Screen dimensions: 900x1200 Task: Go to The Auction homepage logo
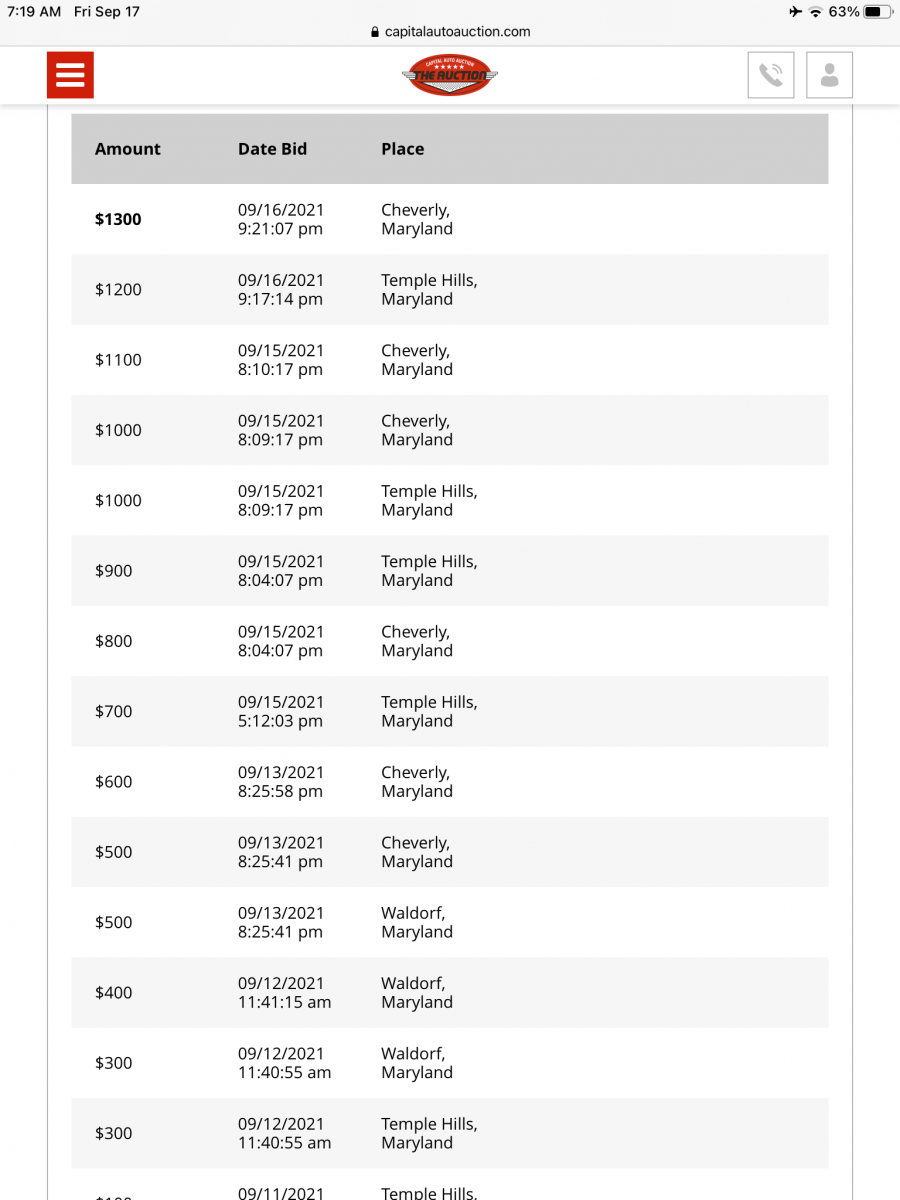pyautogui.click(x=450, y=75)
